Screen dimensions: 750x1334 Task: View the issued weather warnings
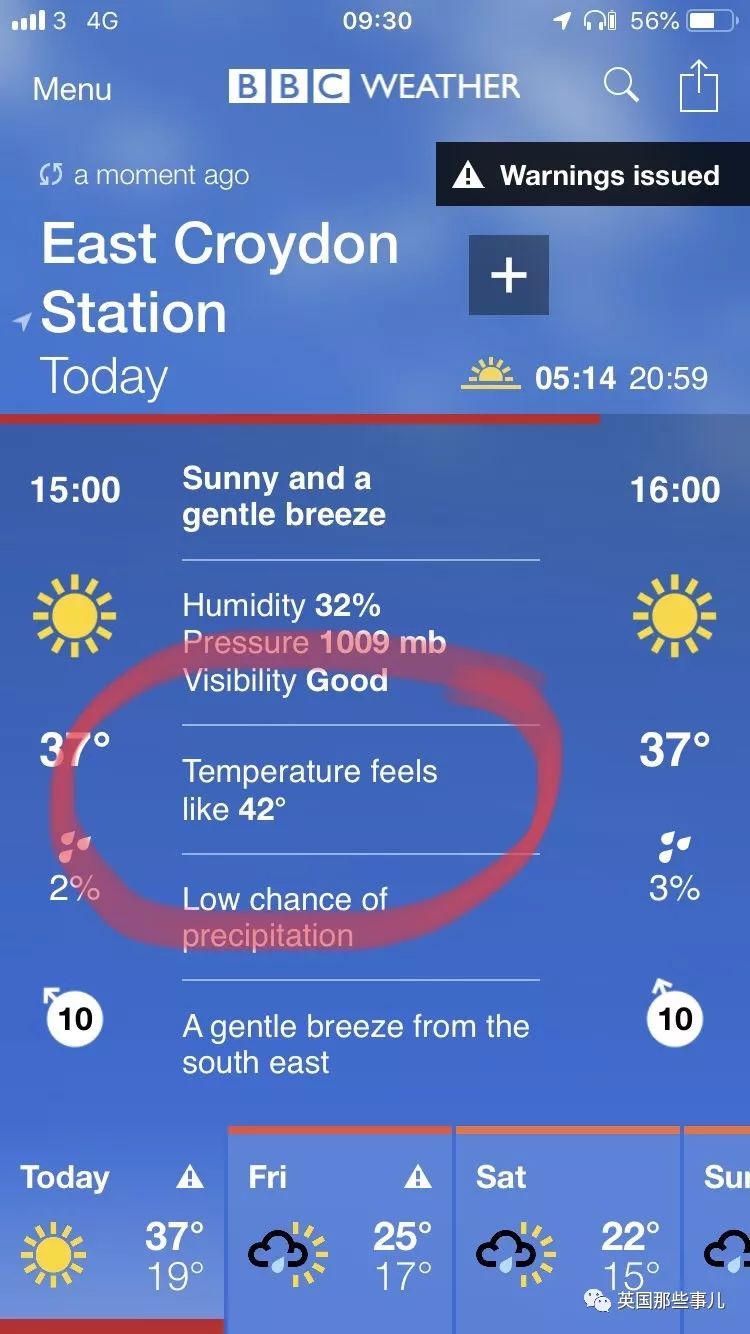coord(592,176)
